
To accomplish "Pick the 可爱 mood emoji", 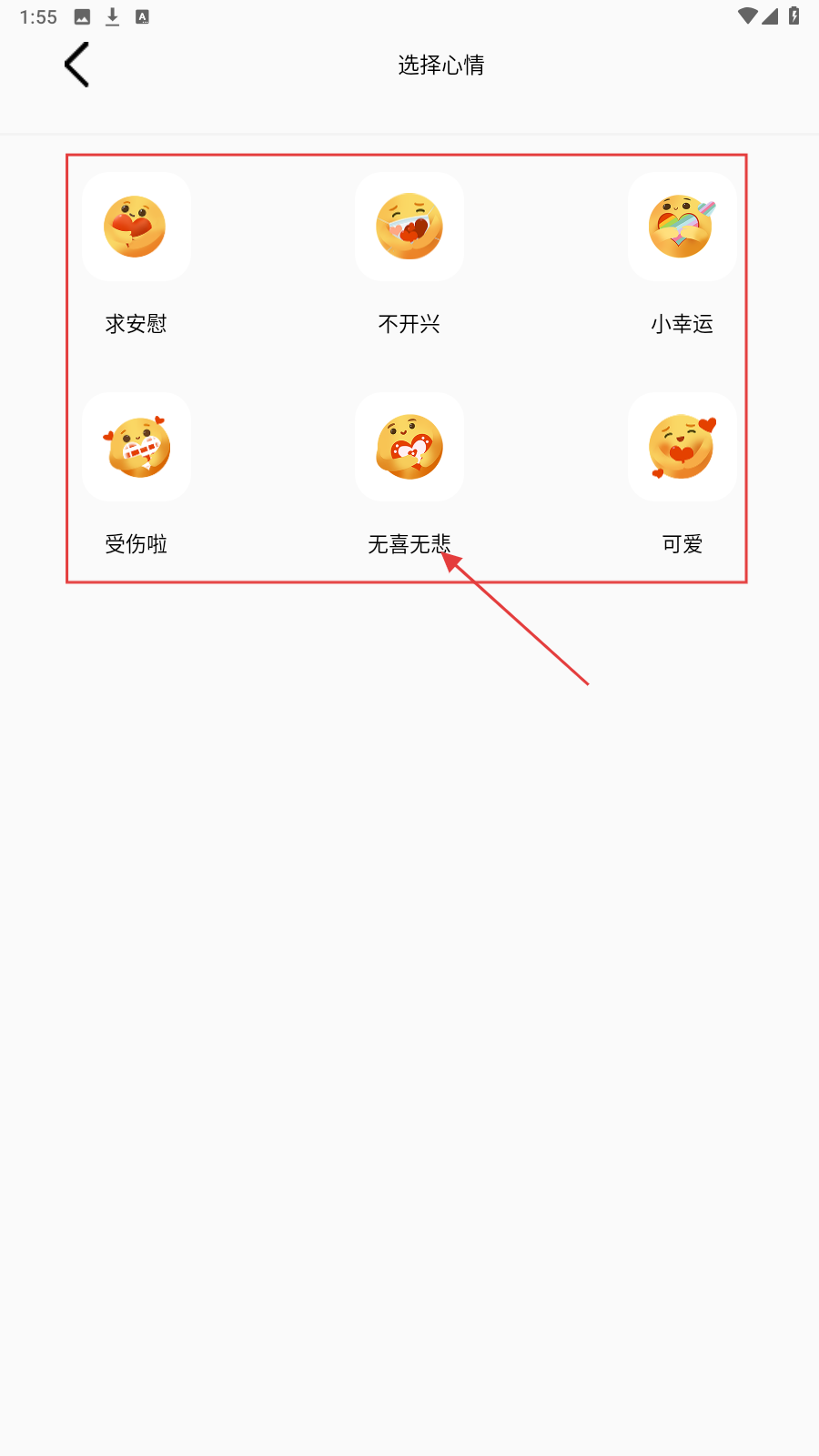I will pyautogui.click(x=682, y=448).
